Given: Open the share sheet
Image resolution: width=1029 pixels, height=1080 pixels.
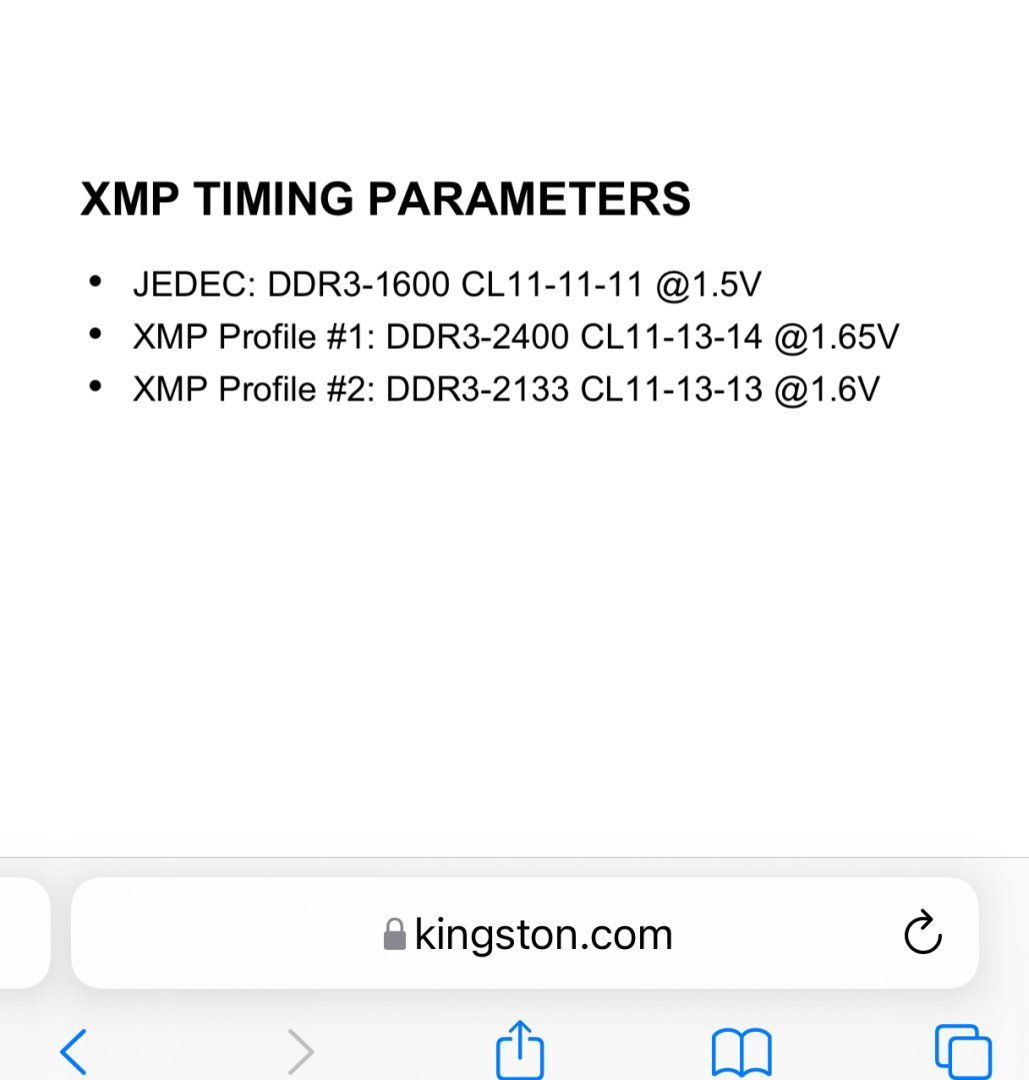Looking at the screenshot, I should pyautogui.click(x=520, y=1051).
